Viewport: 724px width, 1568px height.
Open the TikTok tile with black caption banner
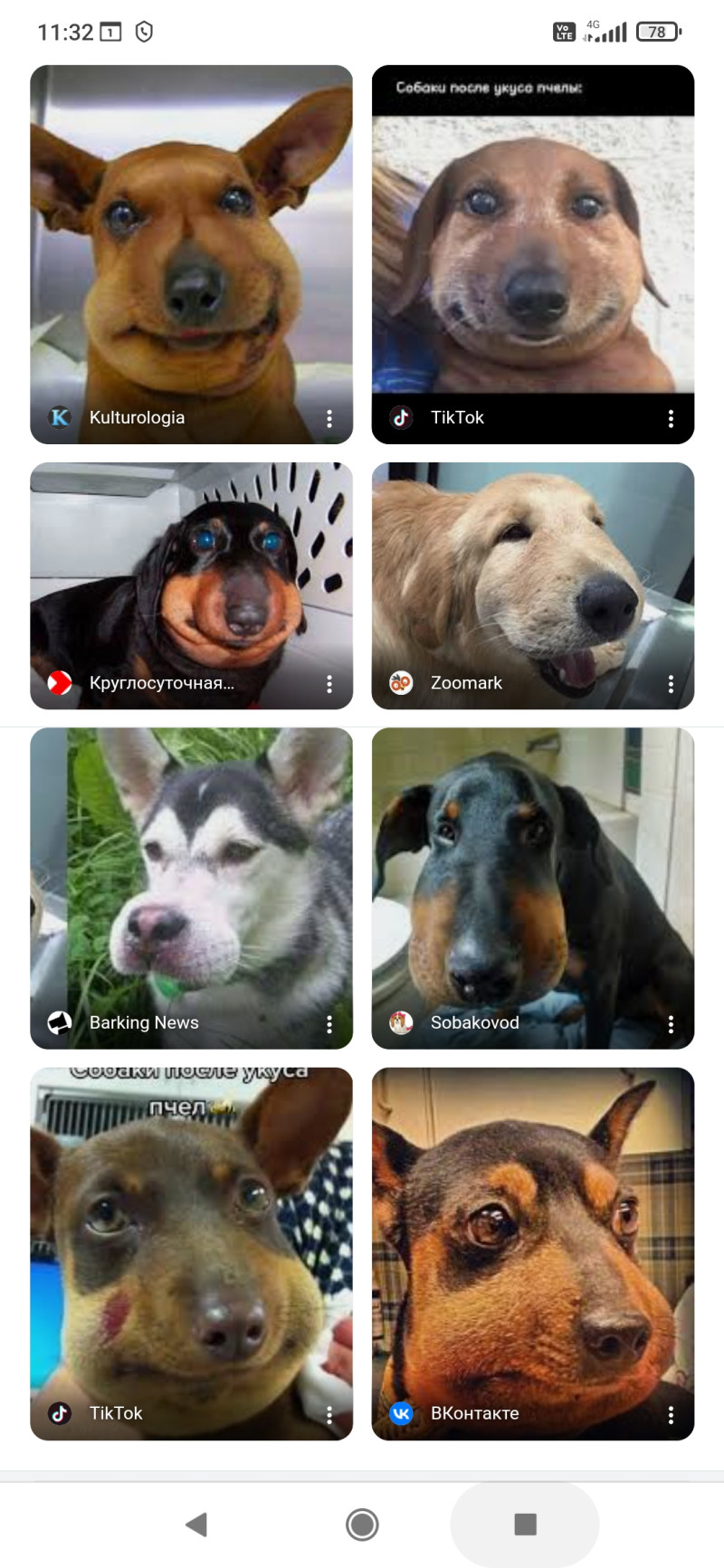pos(532,244)
